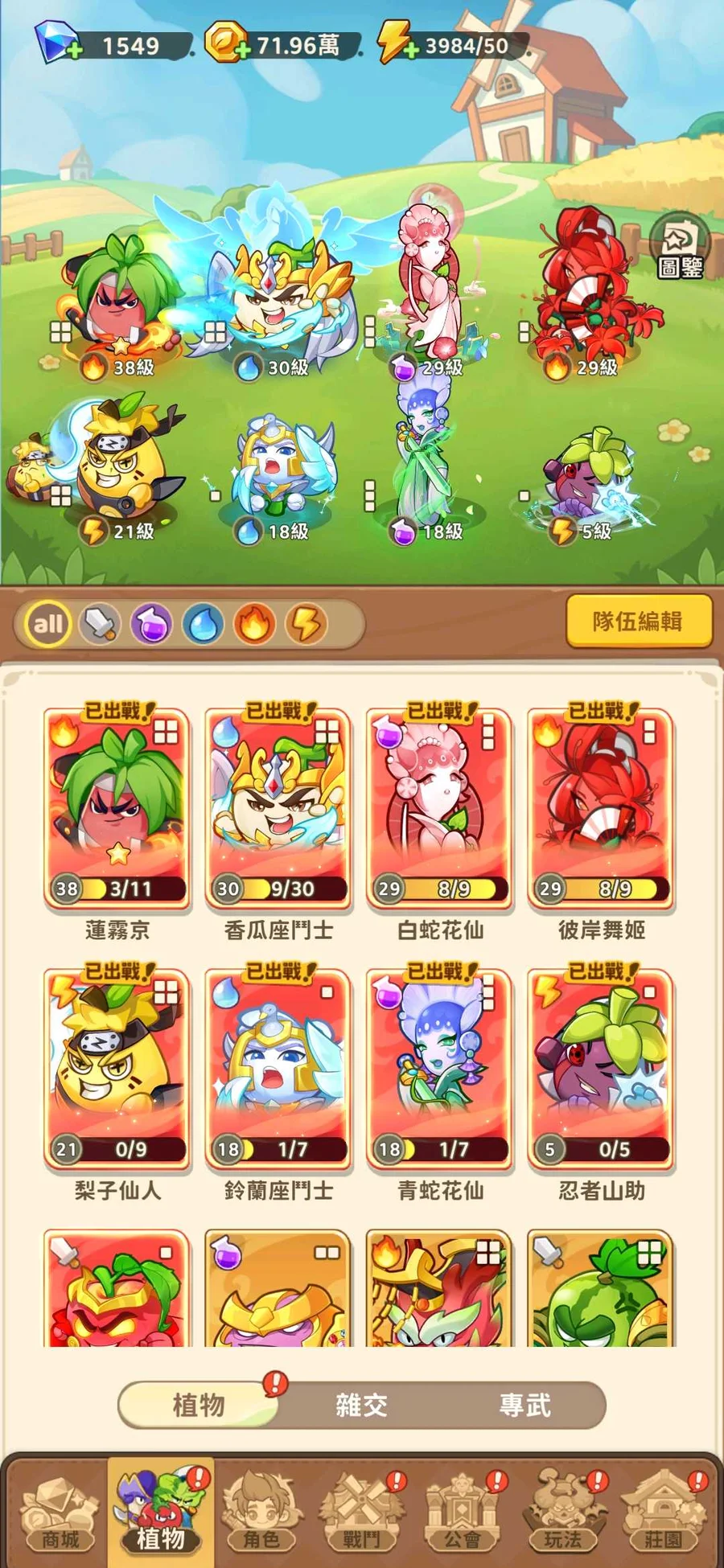724x1568 pixels.
Task: Filter plants by fire type
Action: pos(254,623)
